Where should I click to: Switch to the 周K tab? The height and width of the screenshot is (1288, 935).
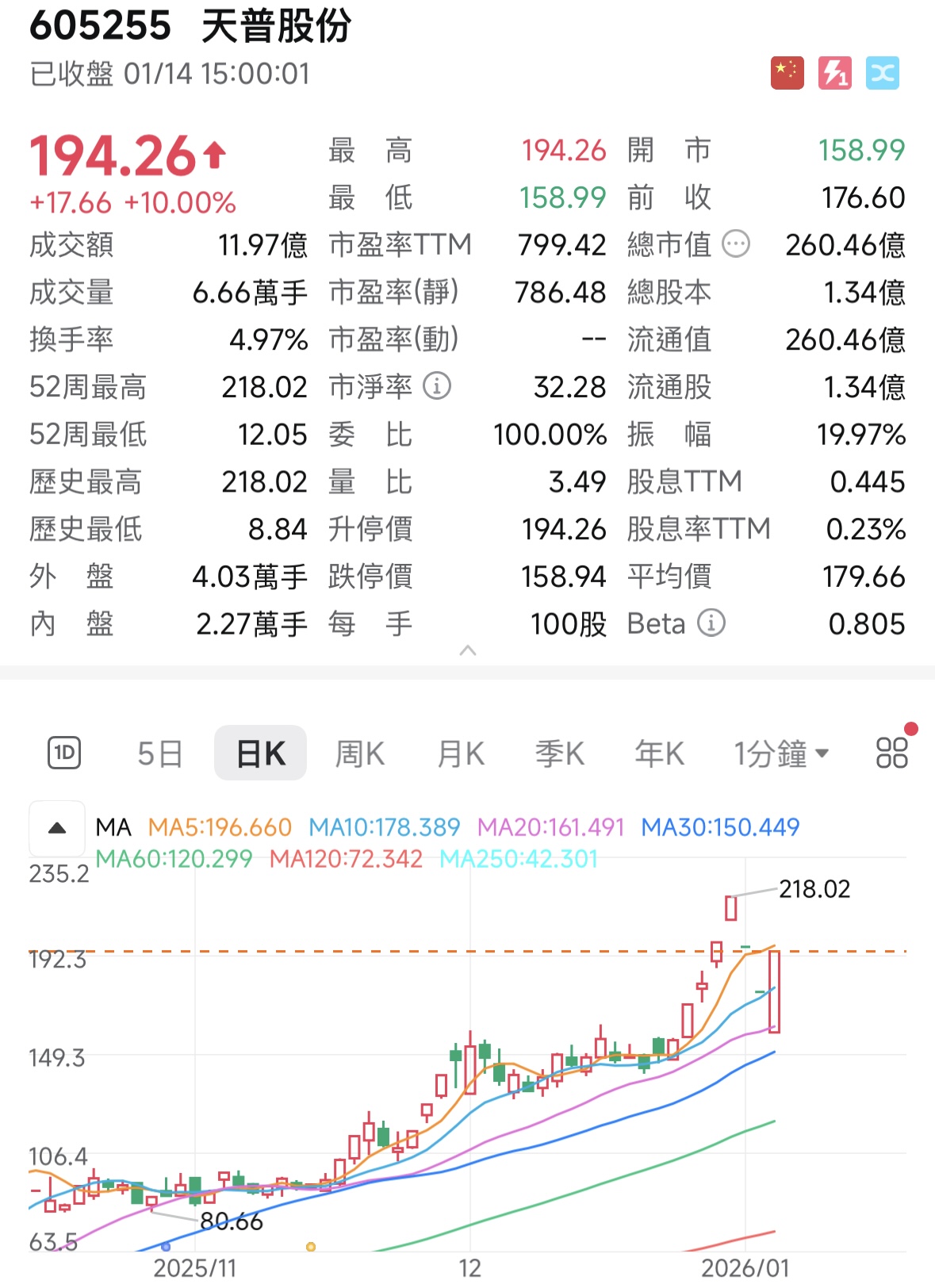[359, 753]
